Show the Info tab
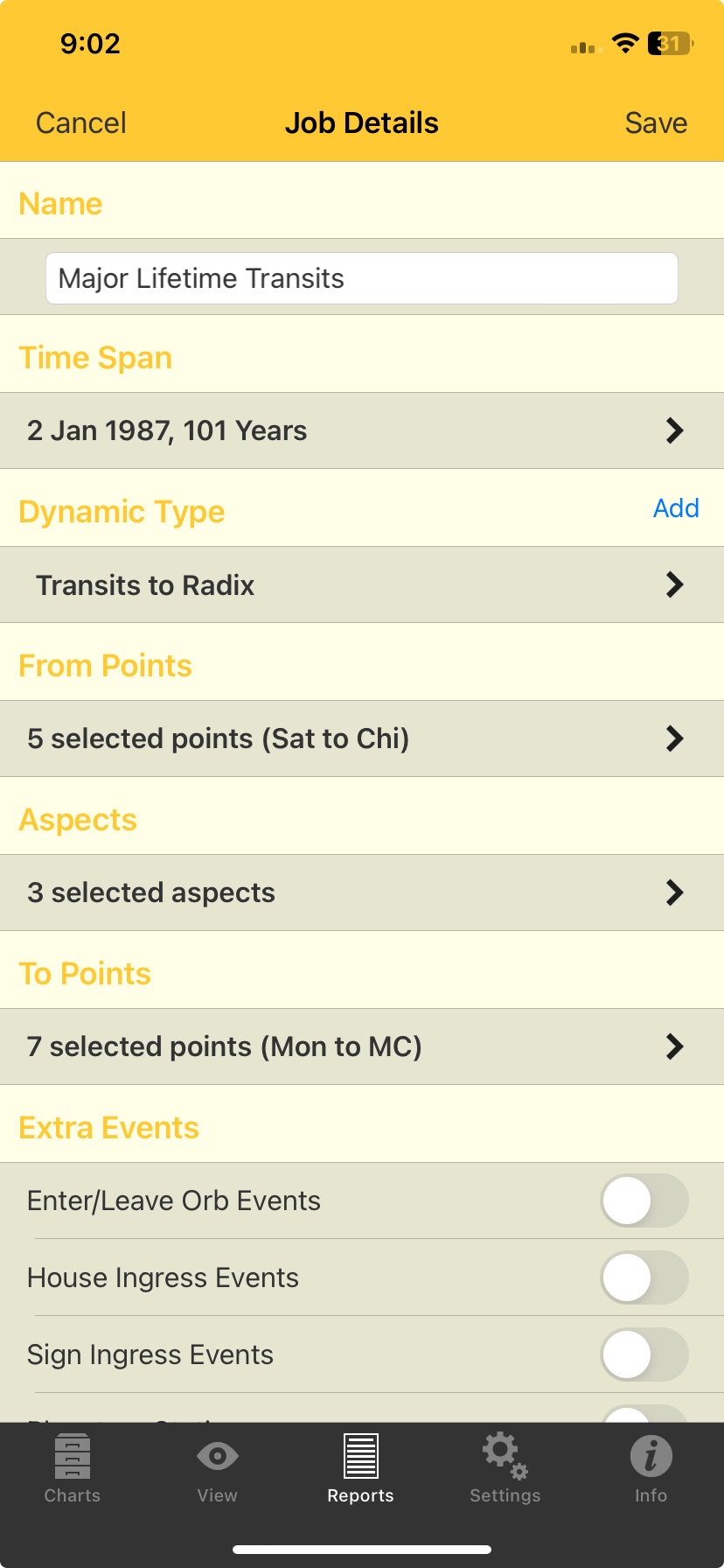 (651, 1469)
